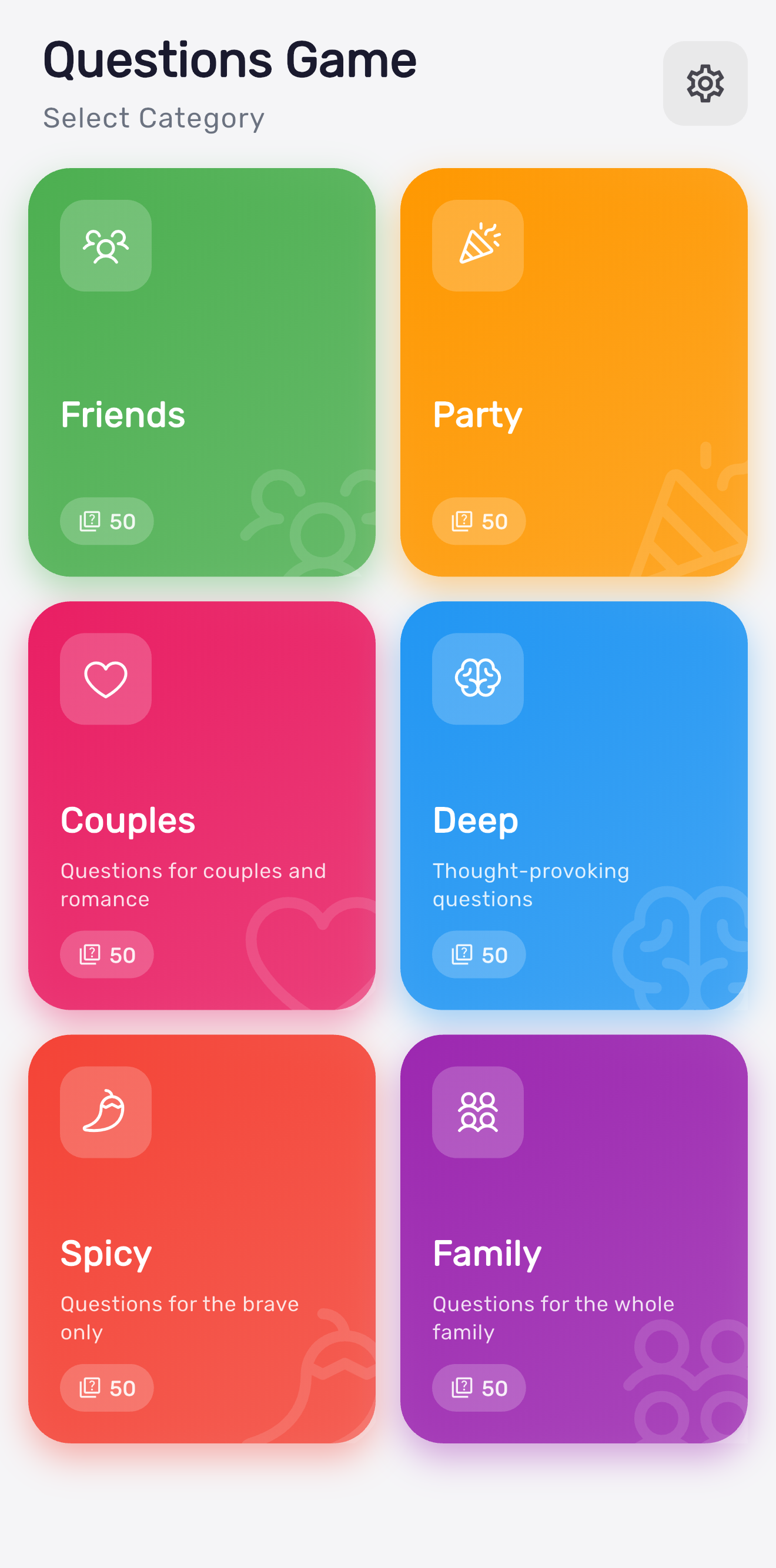Select the Friends people icon
Viewport: 776px width, 1568px height.
point(106,246)
